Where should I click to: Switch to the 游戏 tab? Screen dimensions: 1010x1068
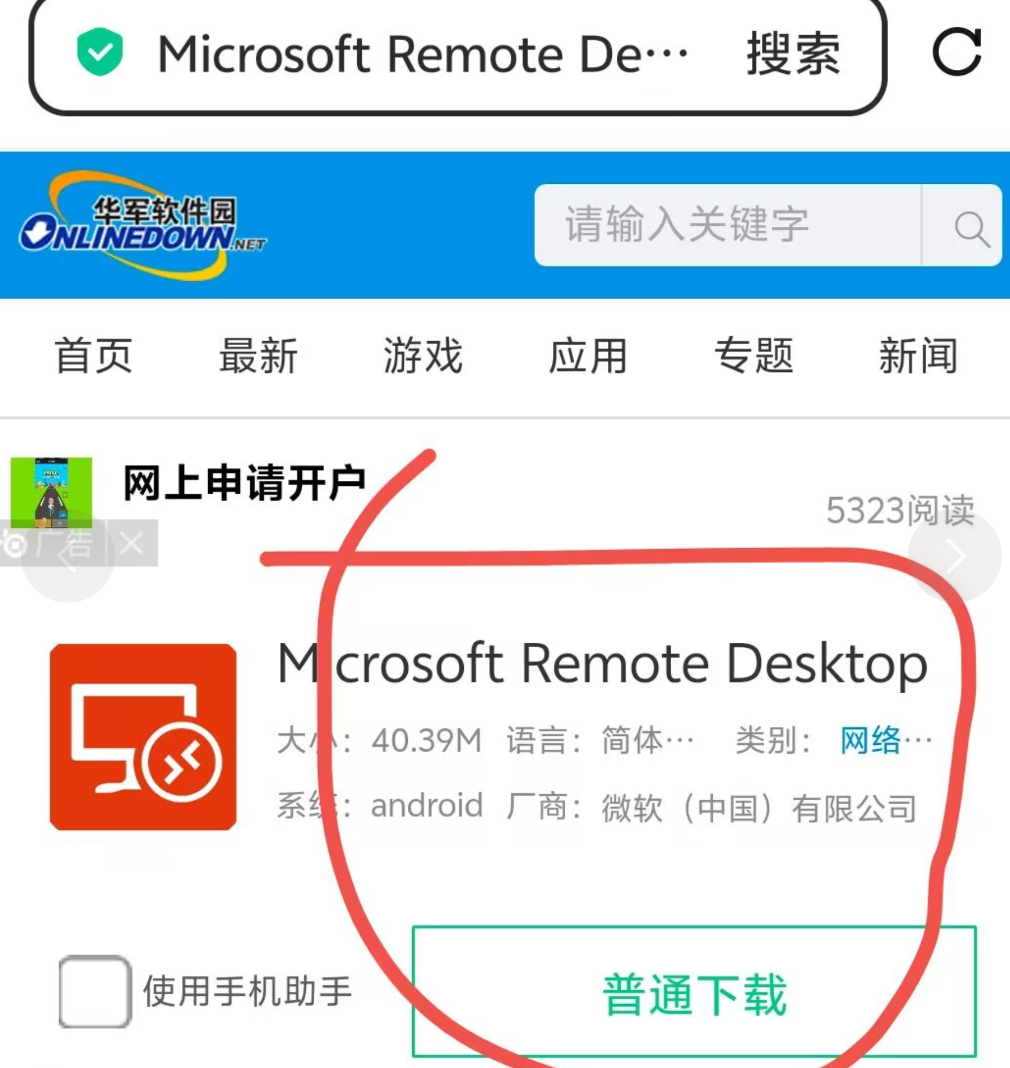(x=423, y=356)
